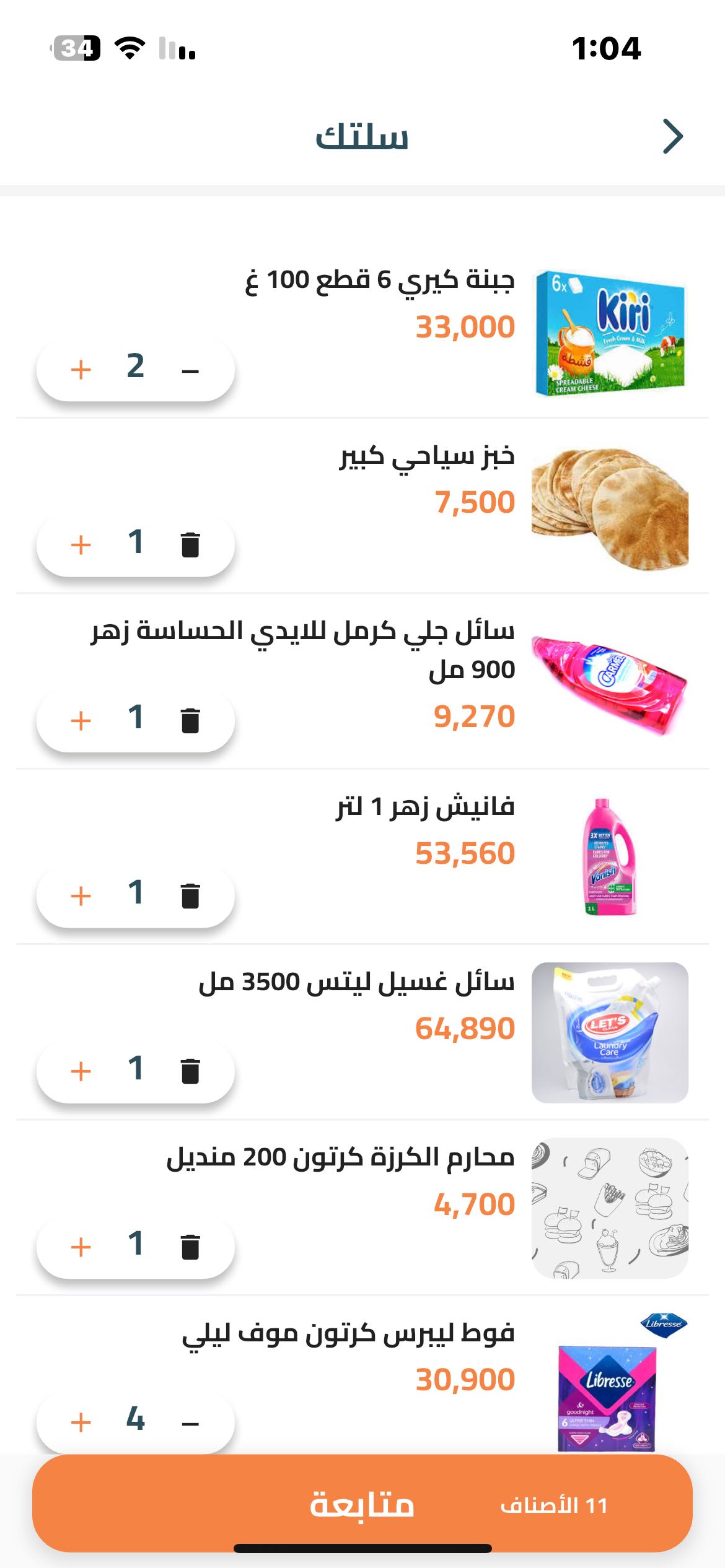This screenshot has width=725, height=1568.
Task: Add one more محارم الكرزة
Action: (81, 1247)
